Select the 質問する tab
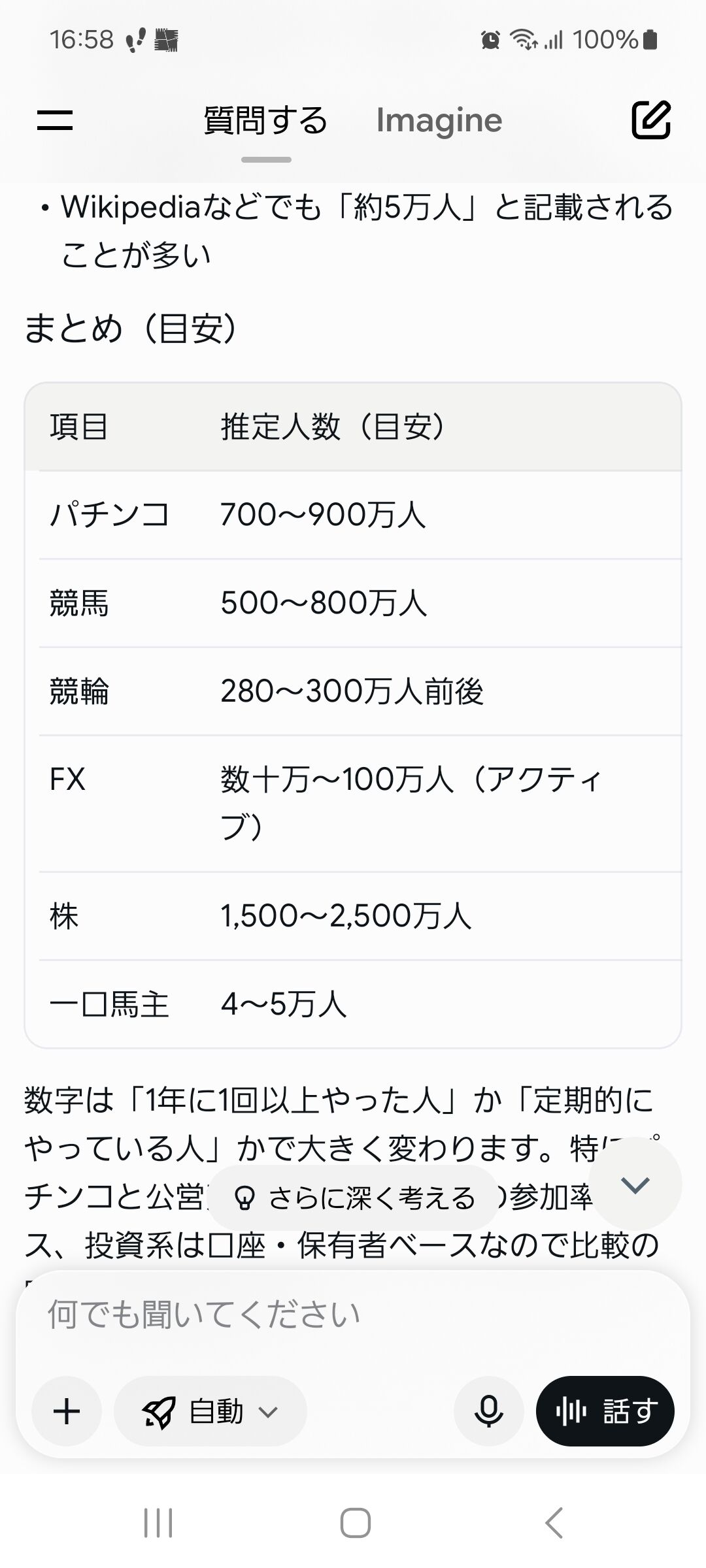Viewport: 706px width, 1568px height. pyautogui.click(x=265, y=121)
